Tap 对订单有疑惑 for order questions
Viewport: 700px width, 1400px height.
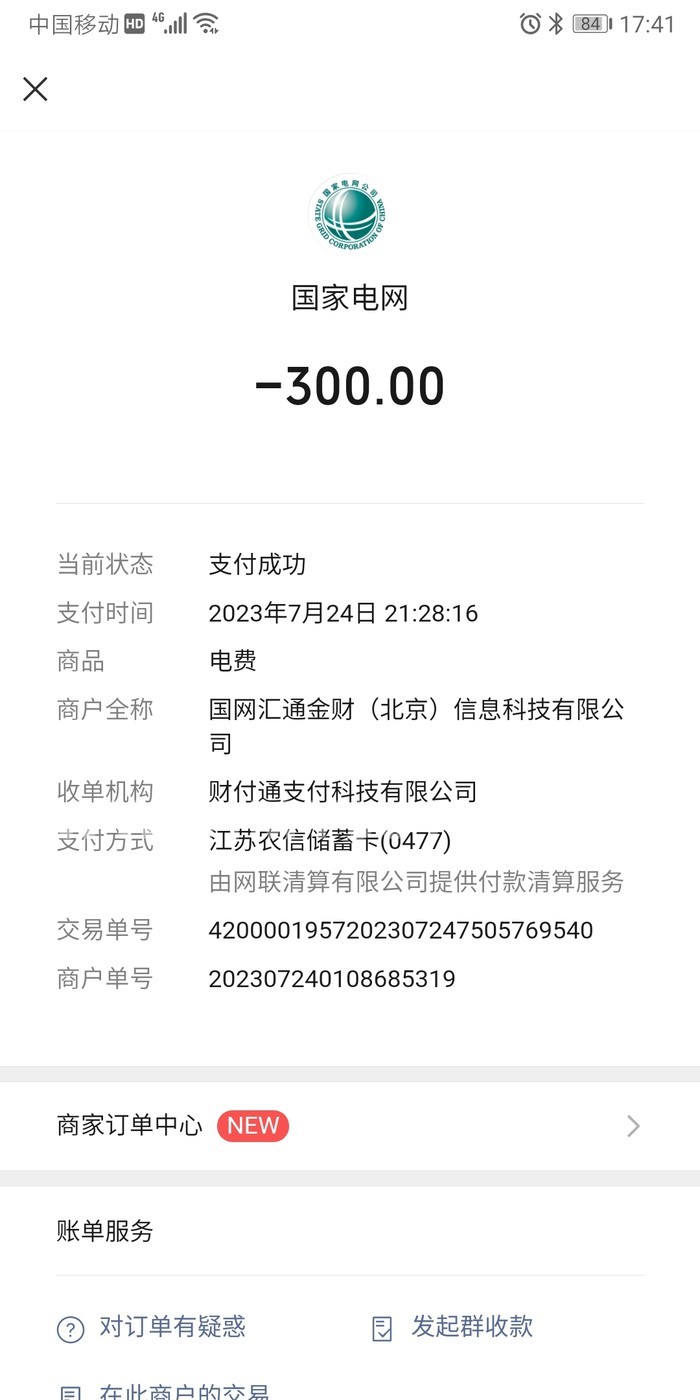pyautogui.click(x=151, y=1328)
